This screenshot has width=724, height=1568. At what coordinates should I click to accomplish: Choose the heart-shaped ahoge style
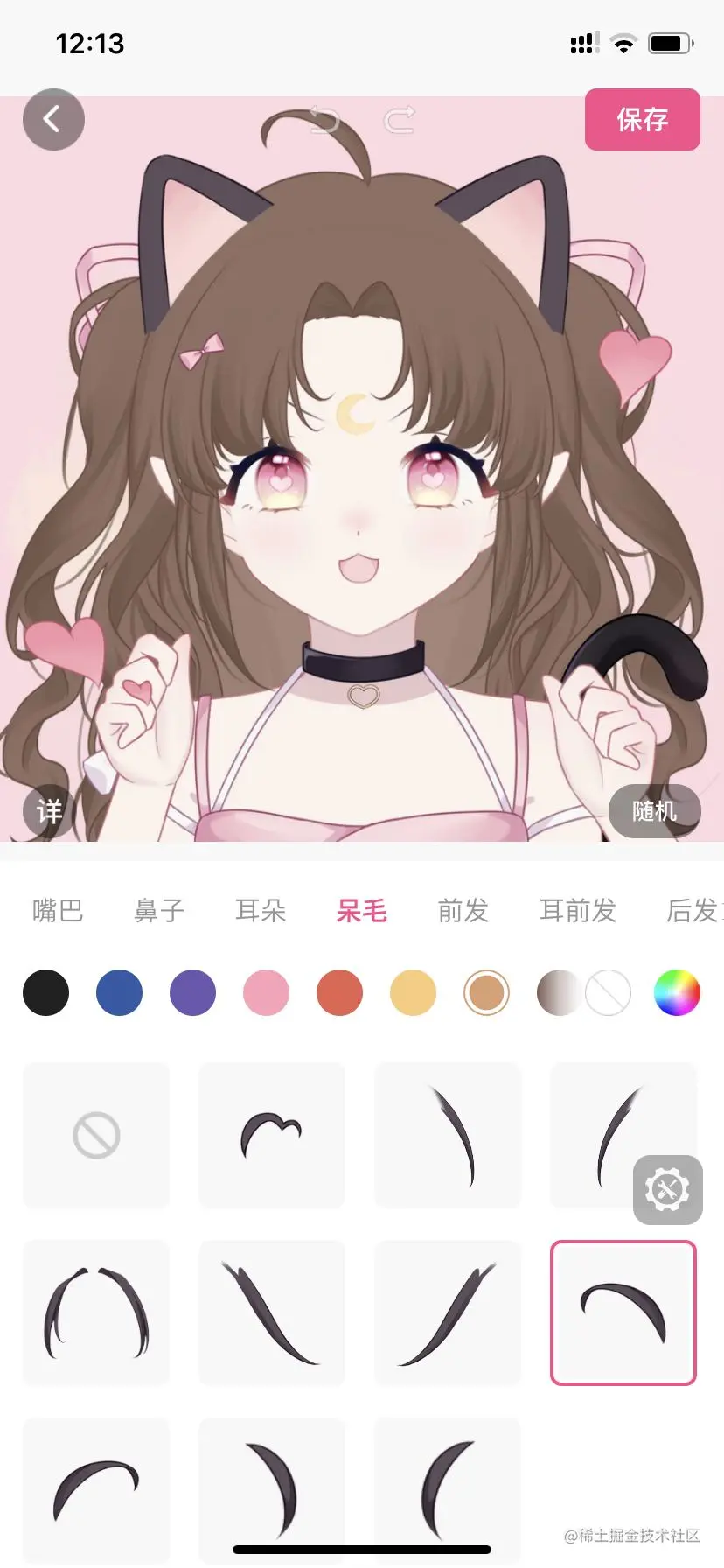[271, 1135]
